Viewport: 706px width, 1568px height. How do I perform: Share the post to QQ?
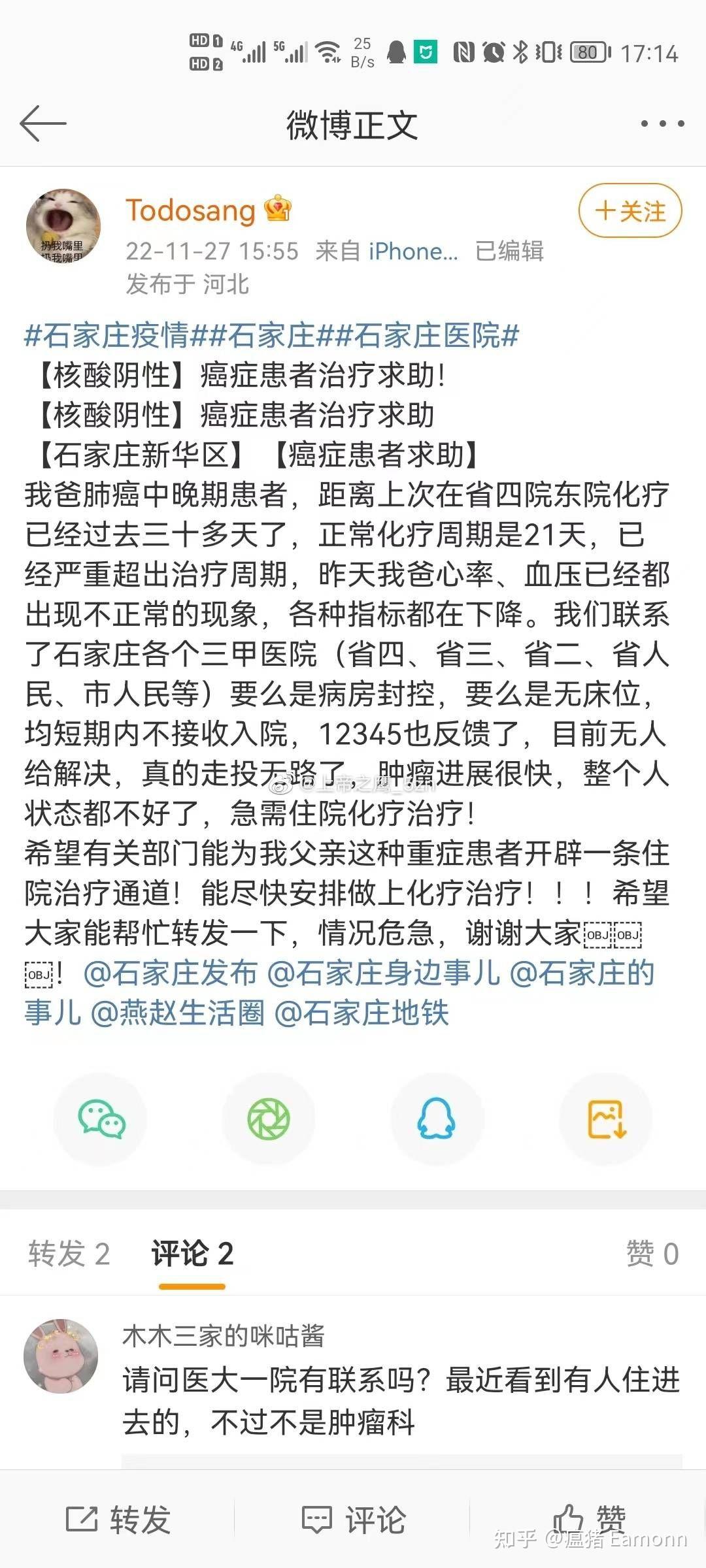[437, 1119]
